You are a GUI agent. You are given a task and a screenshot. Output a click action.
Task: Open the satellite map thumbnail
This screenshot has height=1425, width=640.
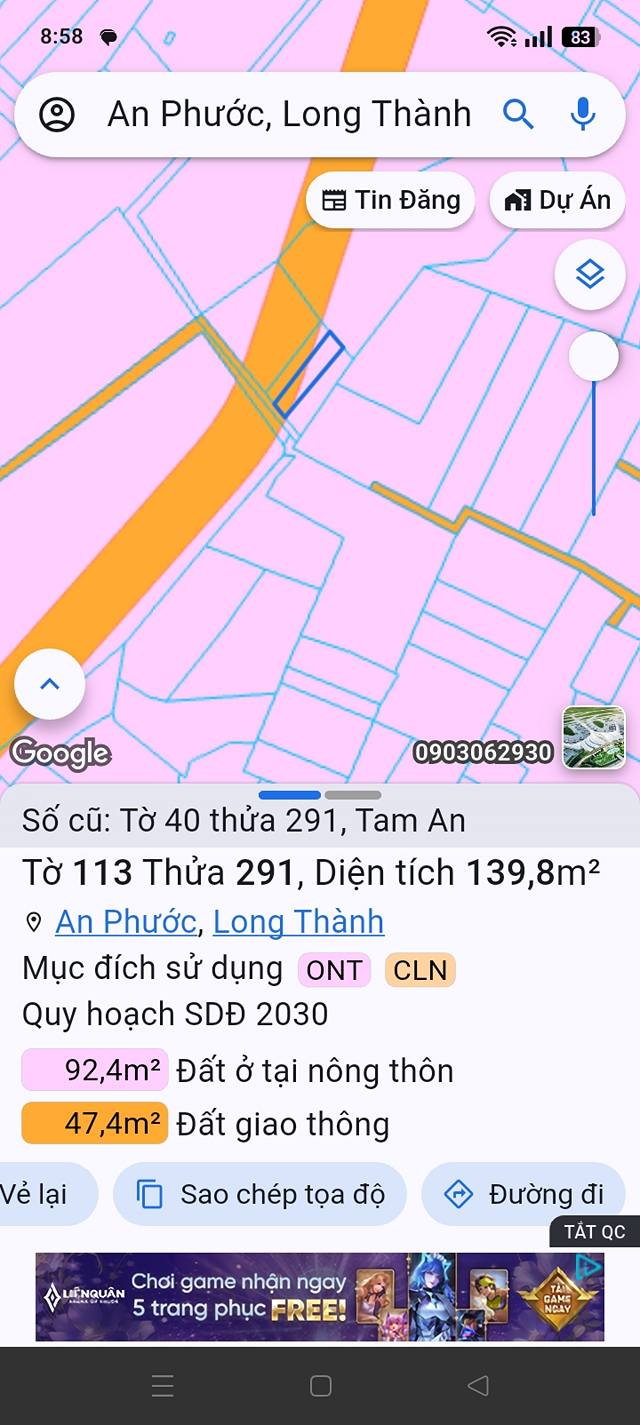click(593, 737)
